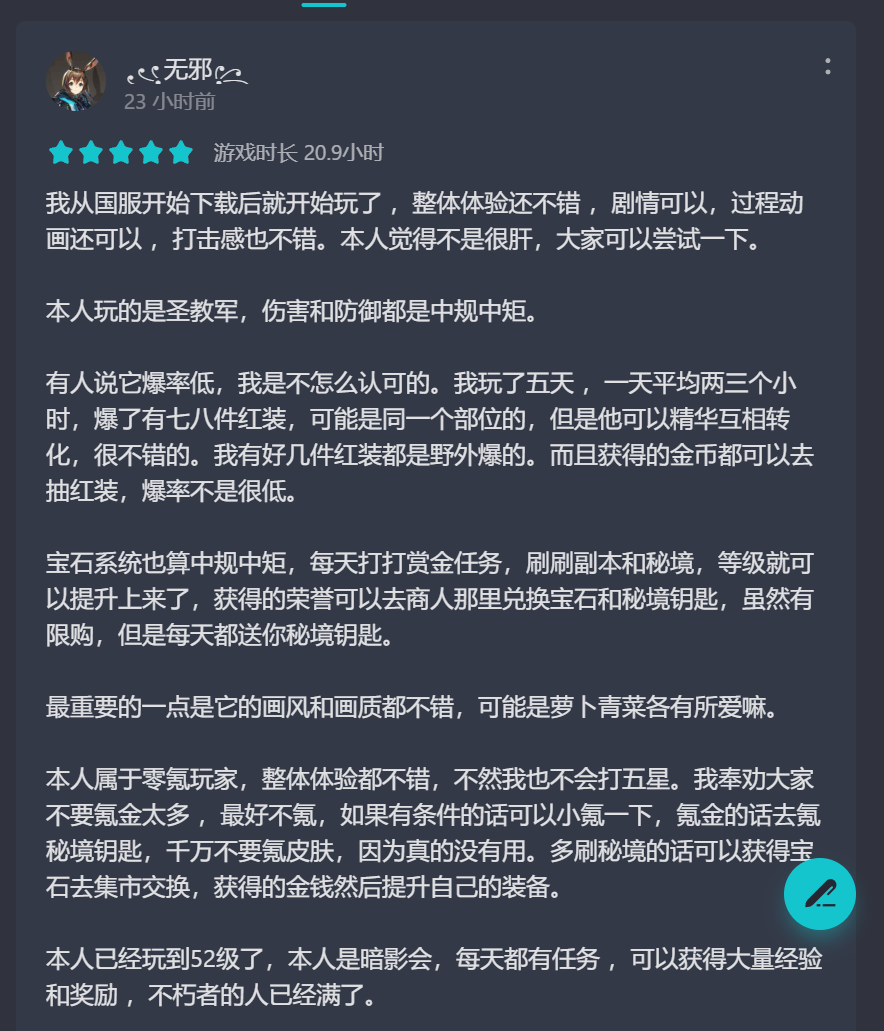This screenshot has width=884, height=1031.
Task: Tap the floating write-review pencil button
Action: click(x=819, y=893)
